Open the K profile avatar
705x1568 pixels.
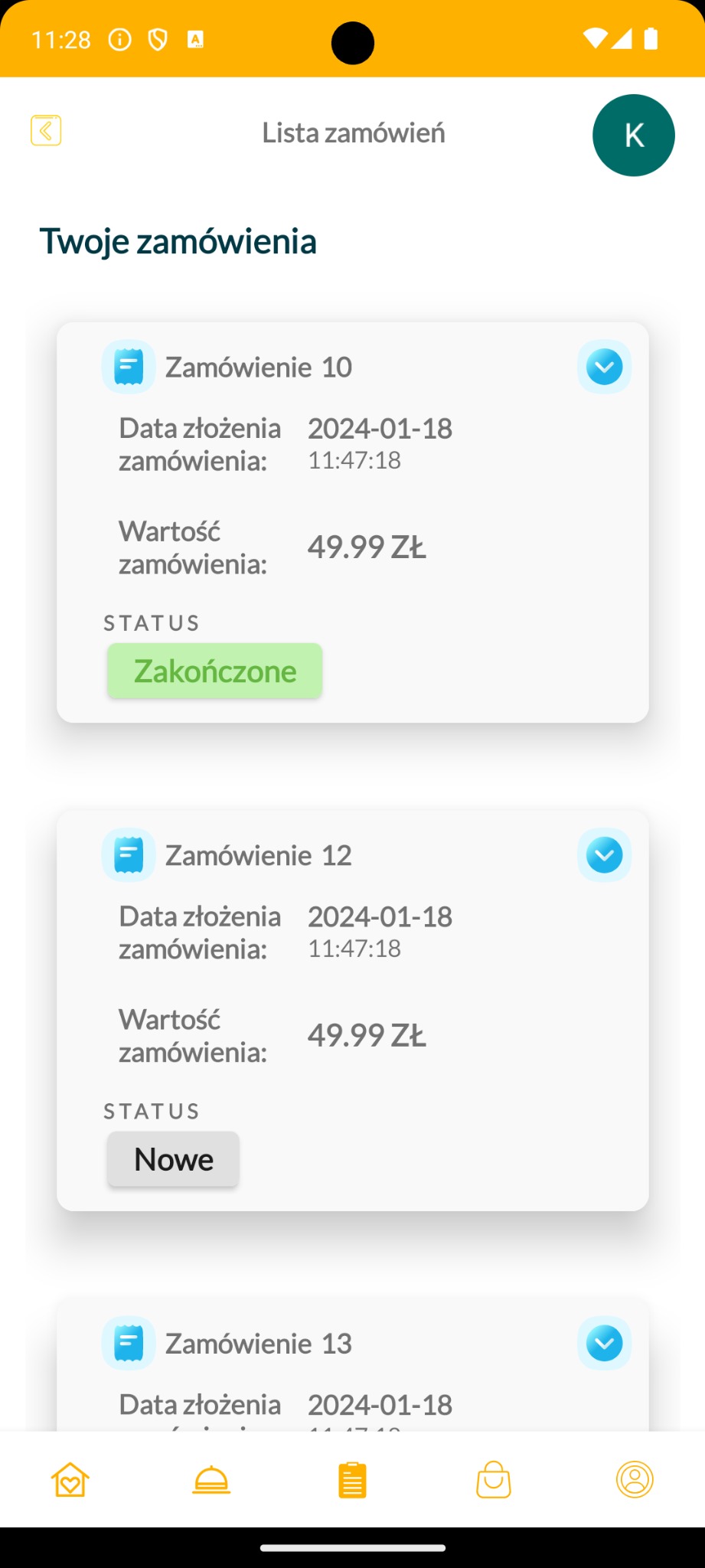634,135
